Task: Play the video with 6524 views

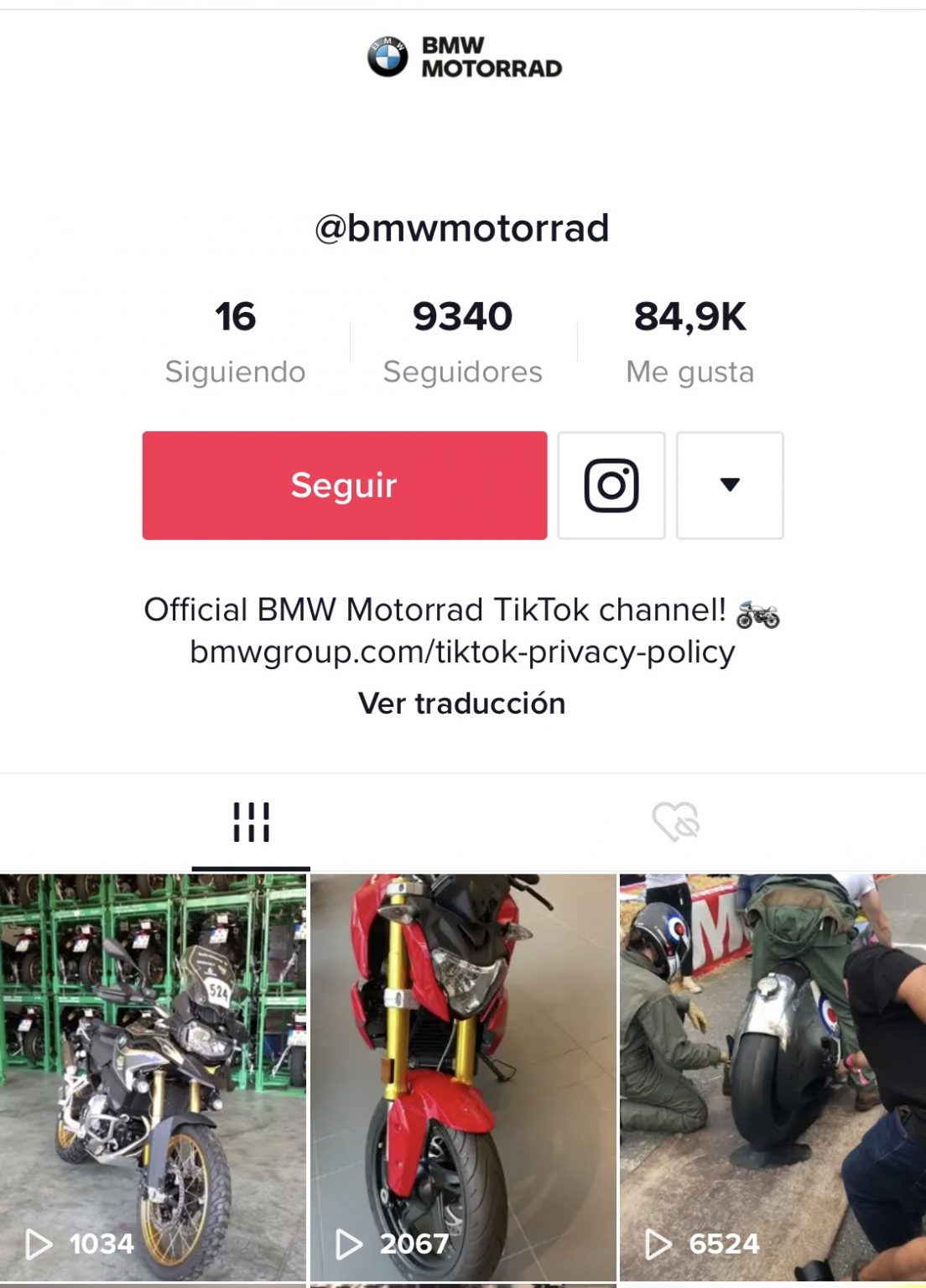Action: [x=773, y=1076]
